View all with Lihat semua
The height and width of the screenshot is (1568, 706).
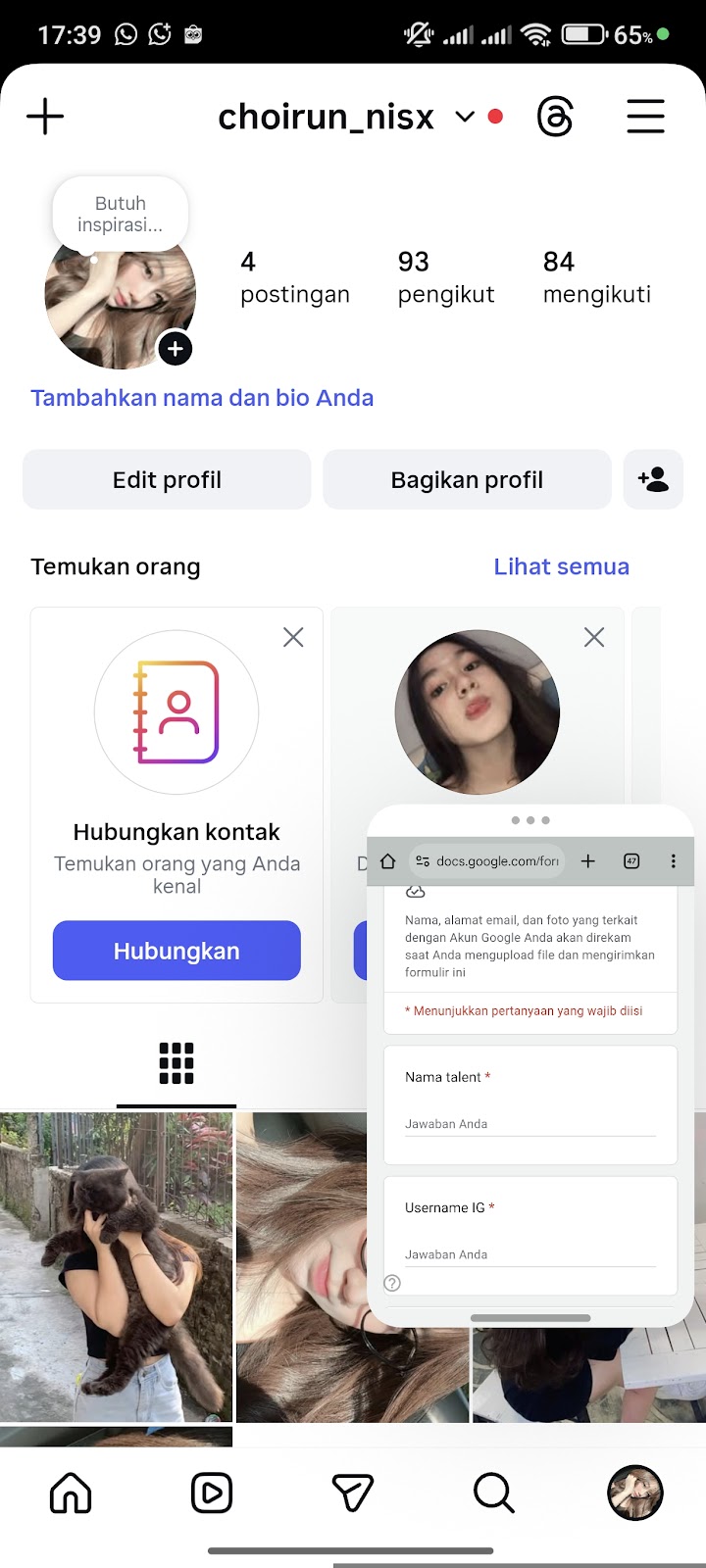pos(561,566)
